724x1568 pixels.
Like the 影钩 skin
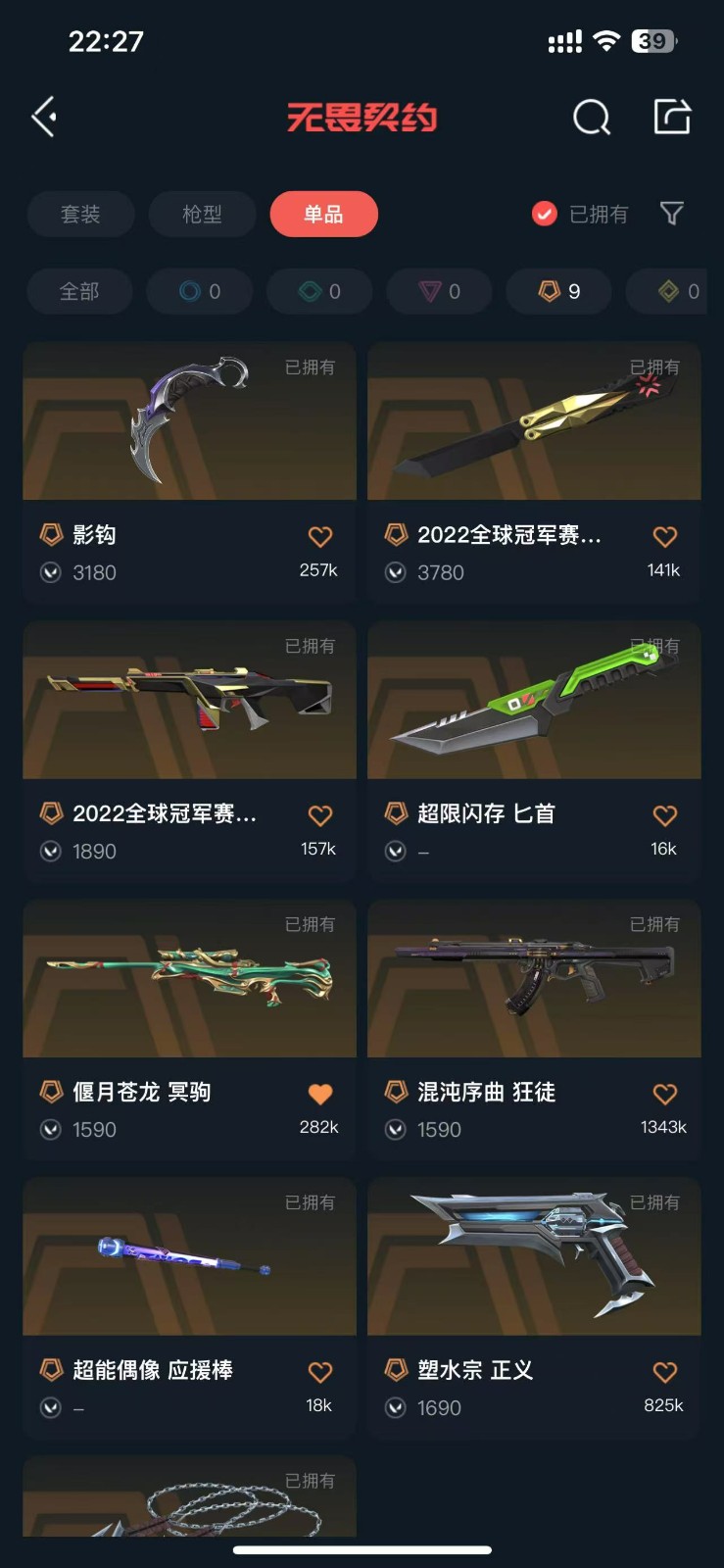click(x=320, y=537)
